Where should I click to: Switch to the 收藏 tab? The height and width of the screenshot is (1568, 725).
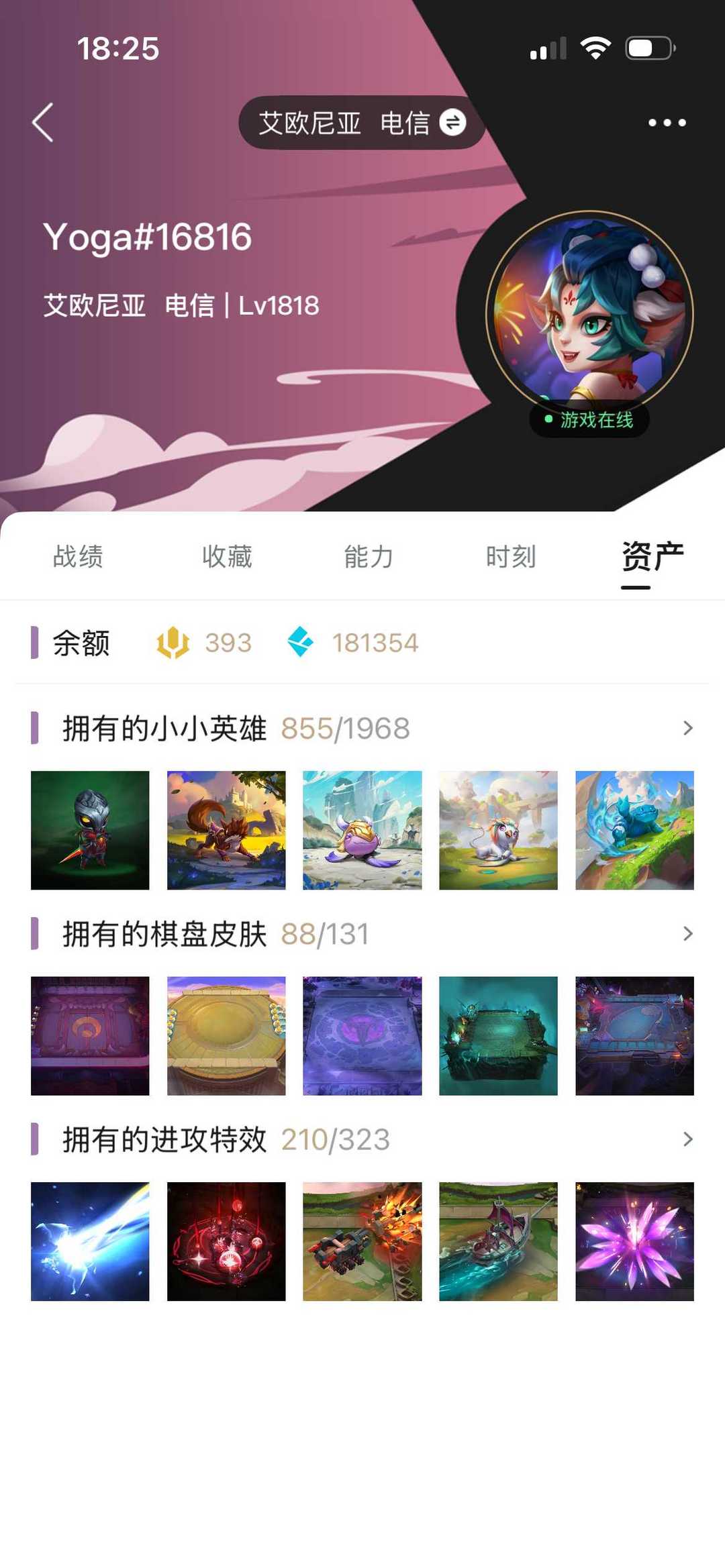(x=227, y=556)
